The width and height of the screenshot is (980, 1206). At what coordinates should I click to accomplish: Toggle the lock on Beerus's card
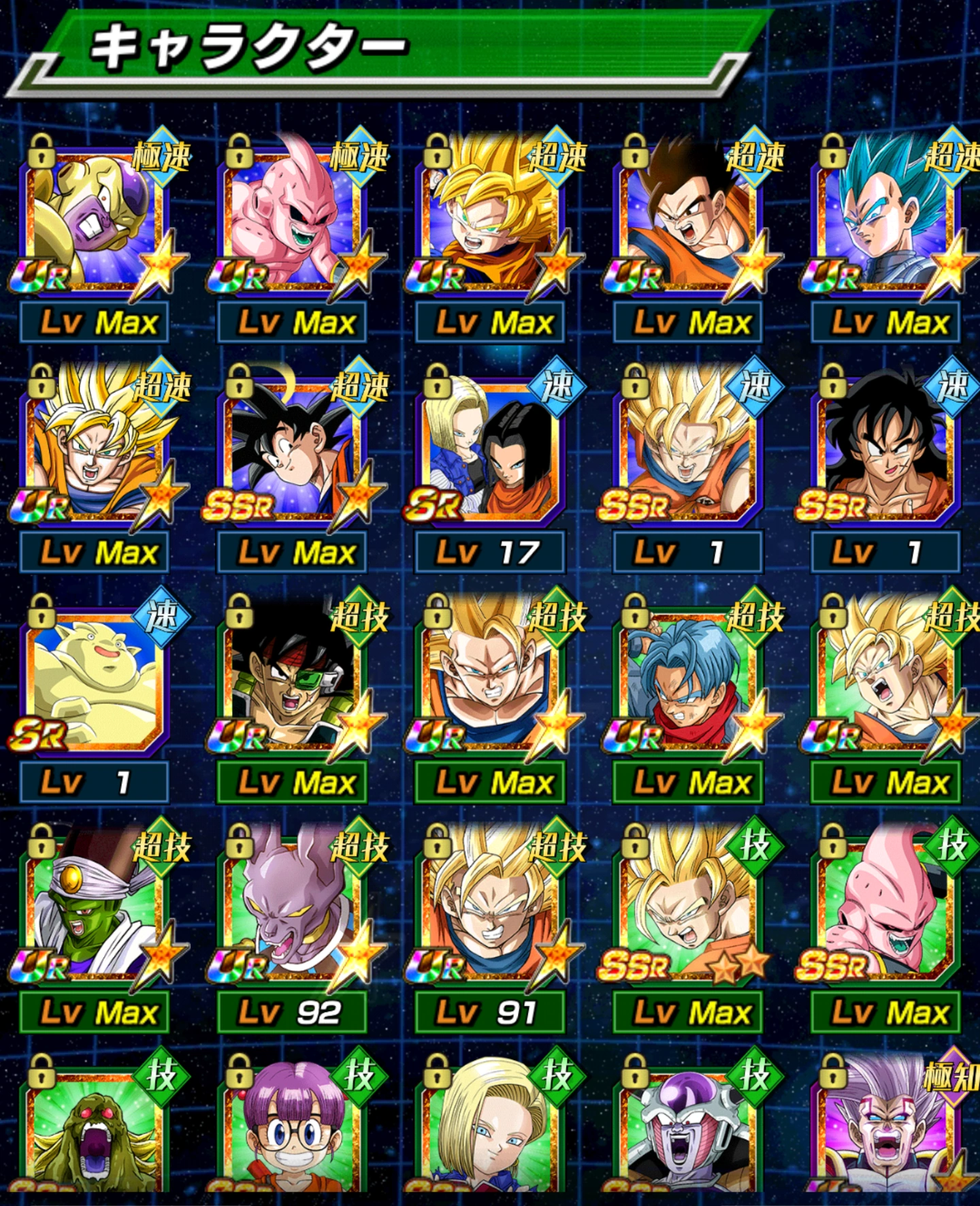(x=238, y=844)
